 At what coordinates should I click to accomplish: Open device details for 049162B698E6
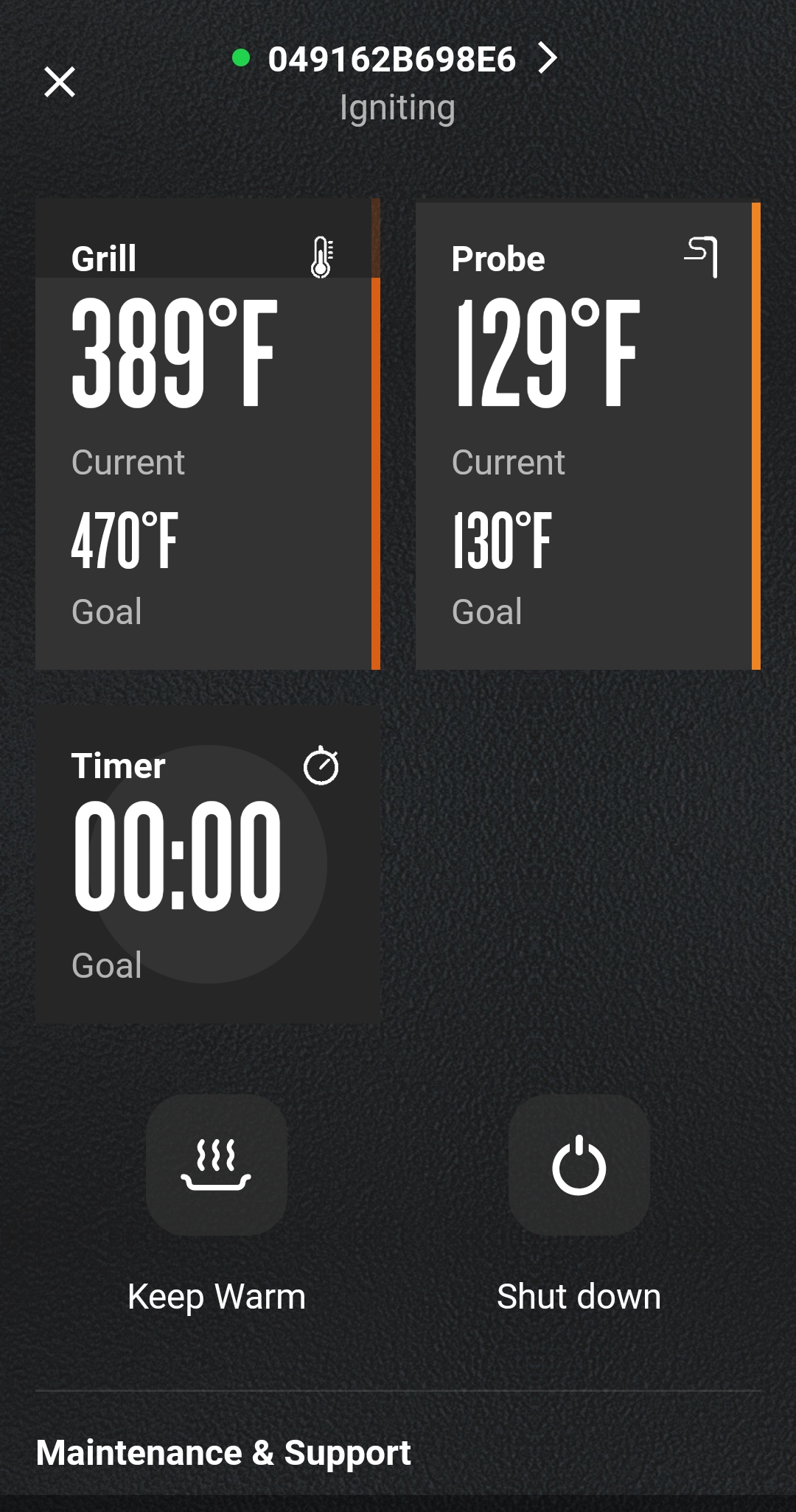coord(547,58)
